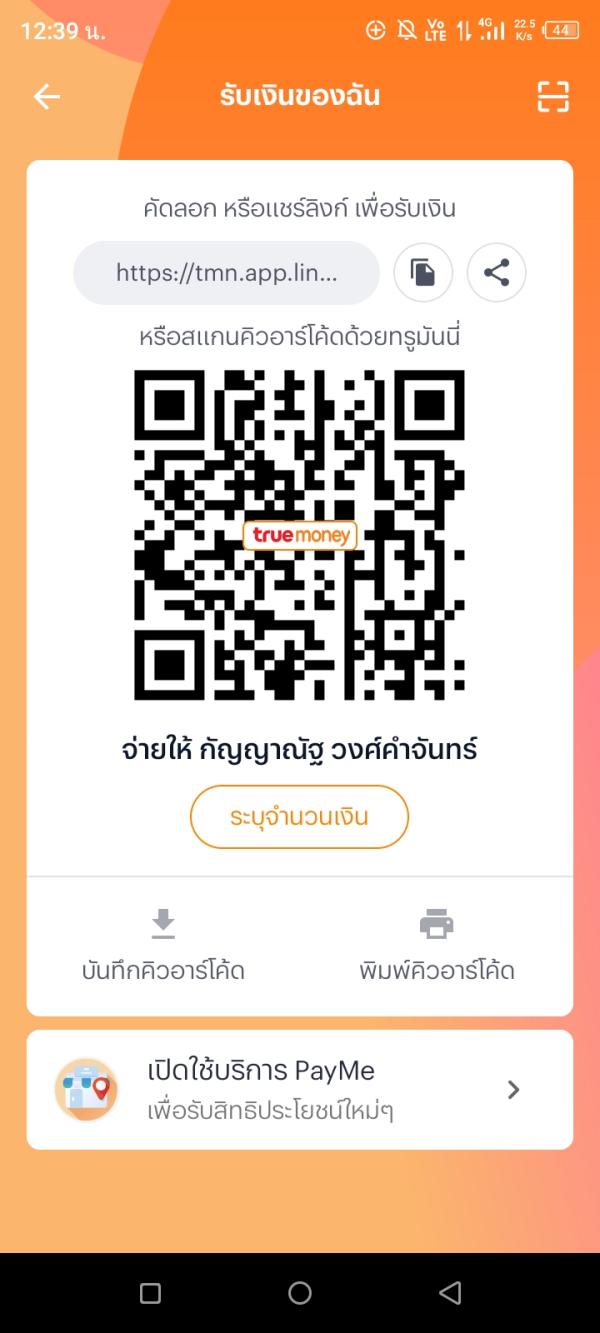Image resolution: width=600 pixels, height=1333 pixels.
Task: Share the payment link
Action: 496,273
